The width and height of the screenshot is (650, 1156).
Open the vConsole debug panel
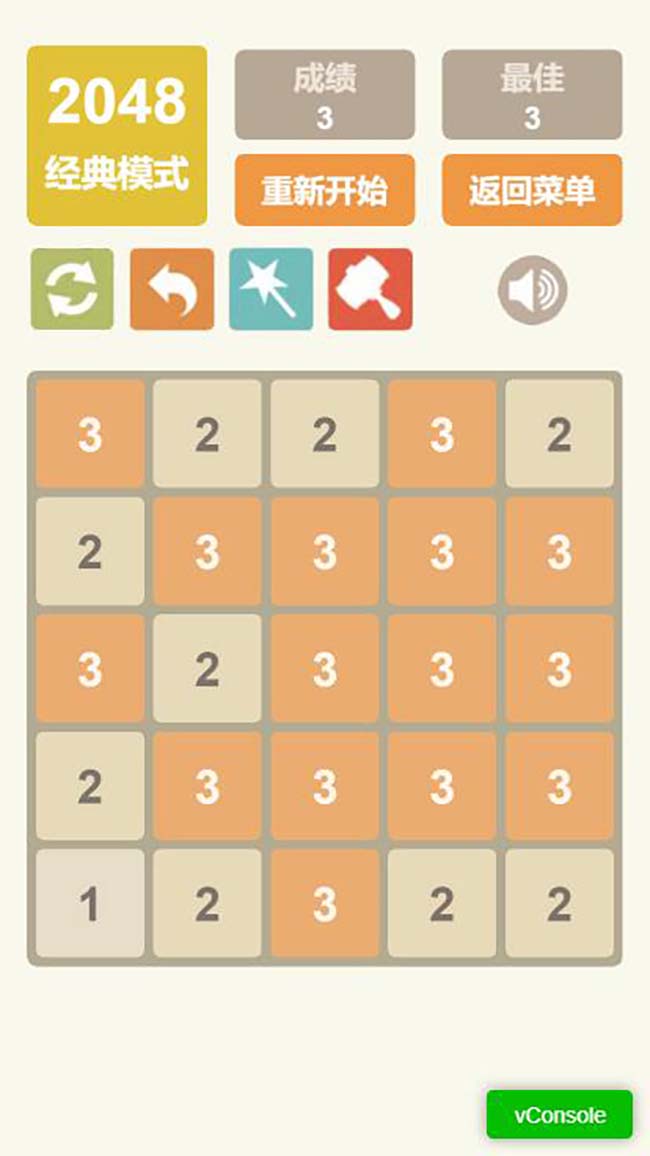[x=559, y=1114]
